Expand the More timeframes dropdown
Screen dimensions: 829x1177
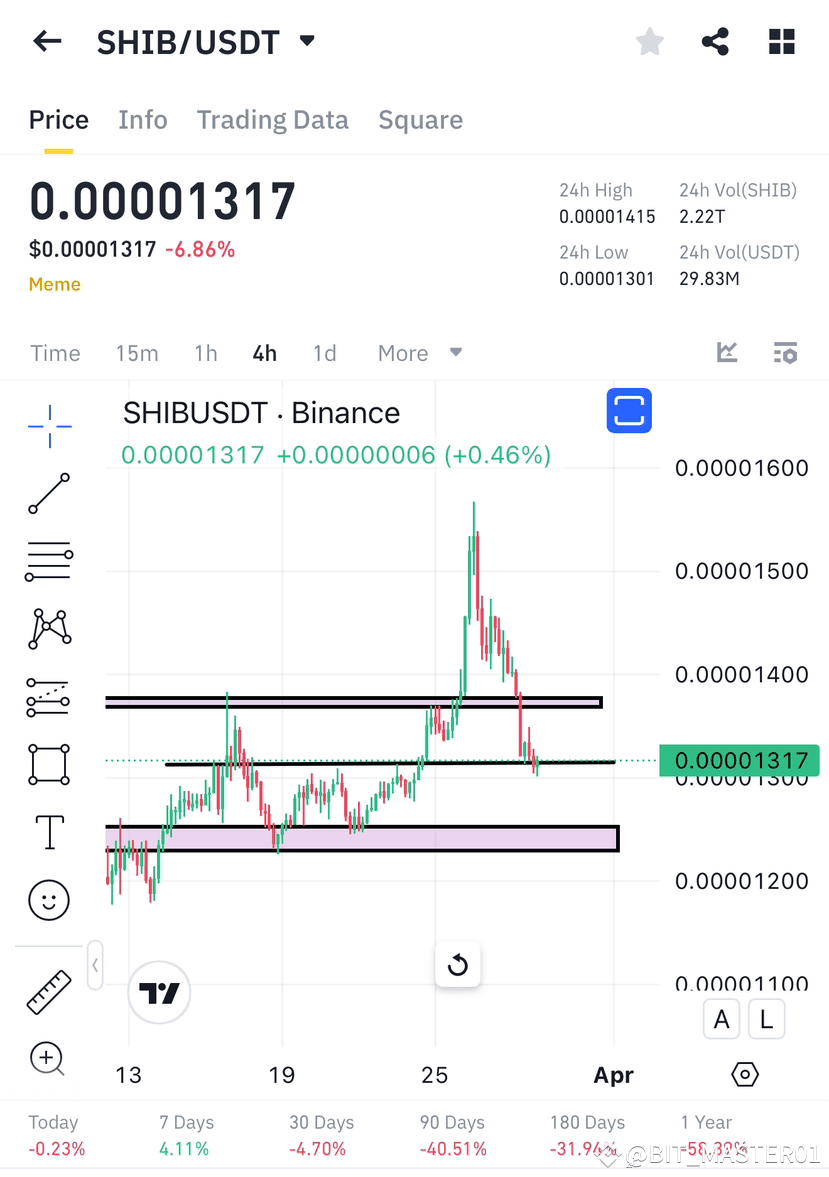click(420, 352)
